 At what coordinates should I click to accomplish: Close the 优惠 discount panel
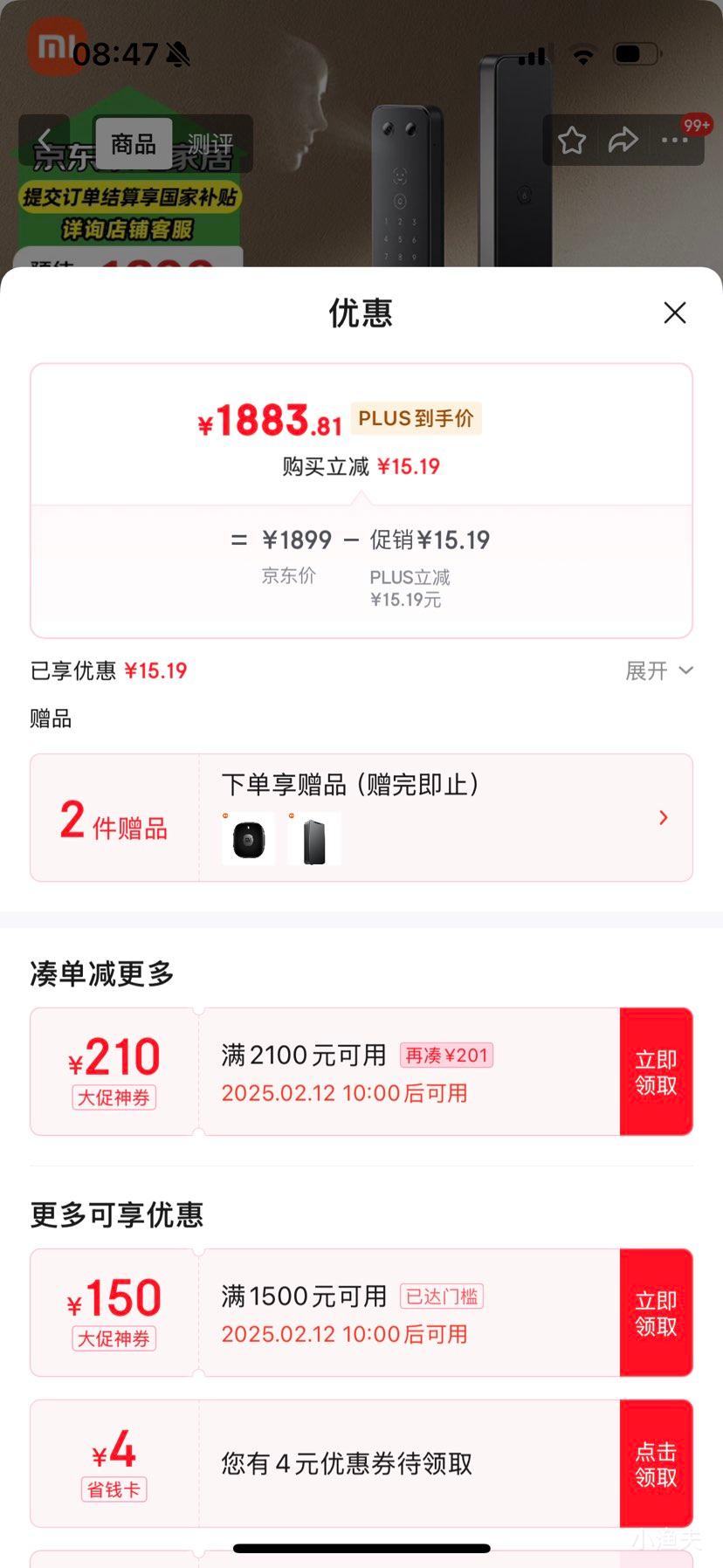tap(674, 313)
